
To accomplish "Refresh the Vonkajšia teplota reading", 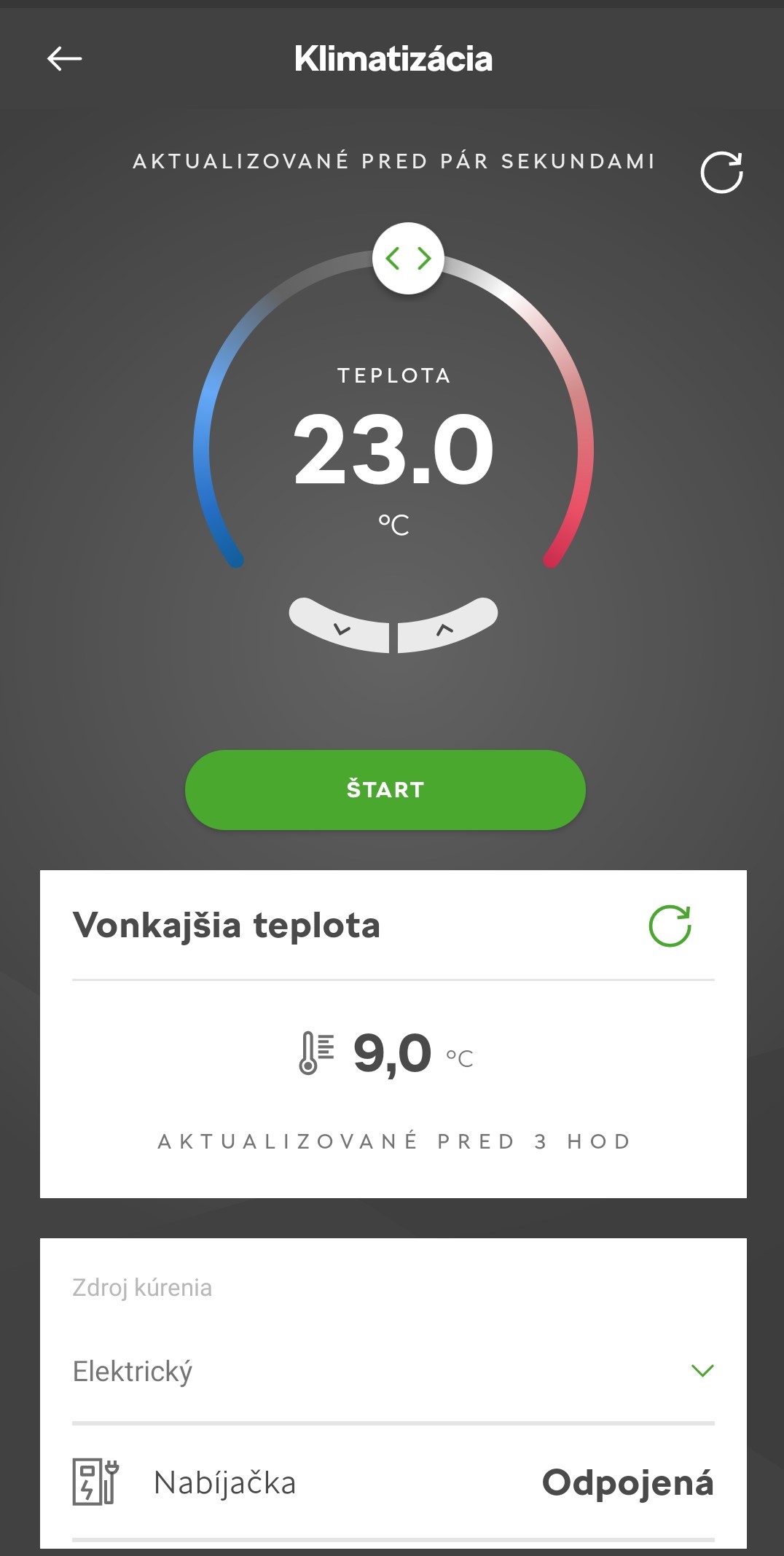I will point(670,926).
